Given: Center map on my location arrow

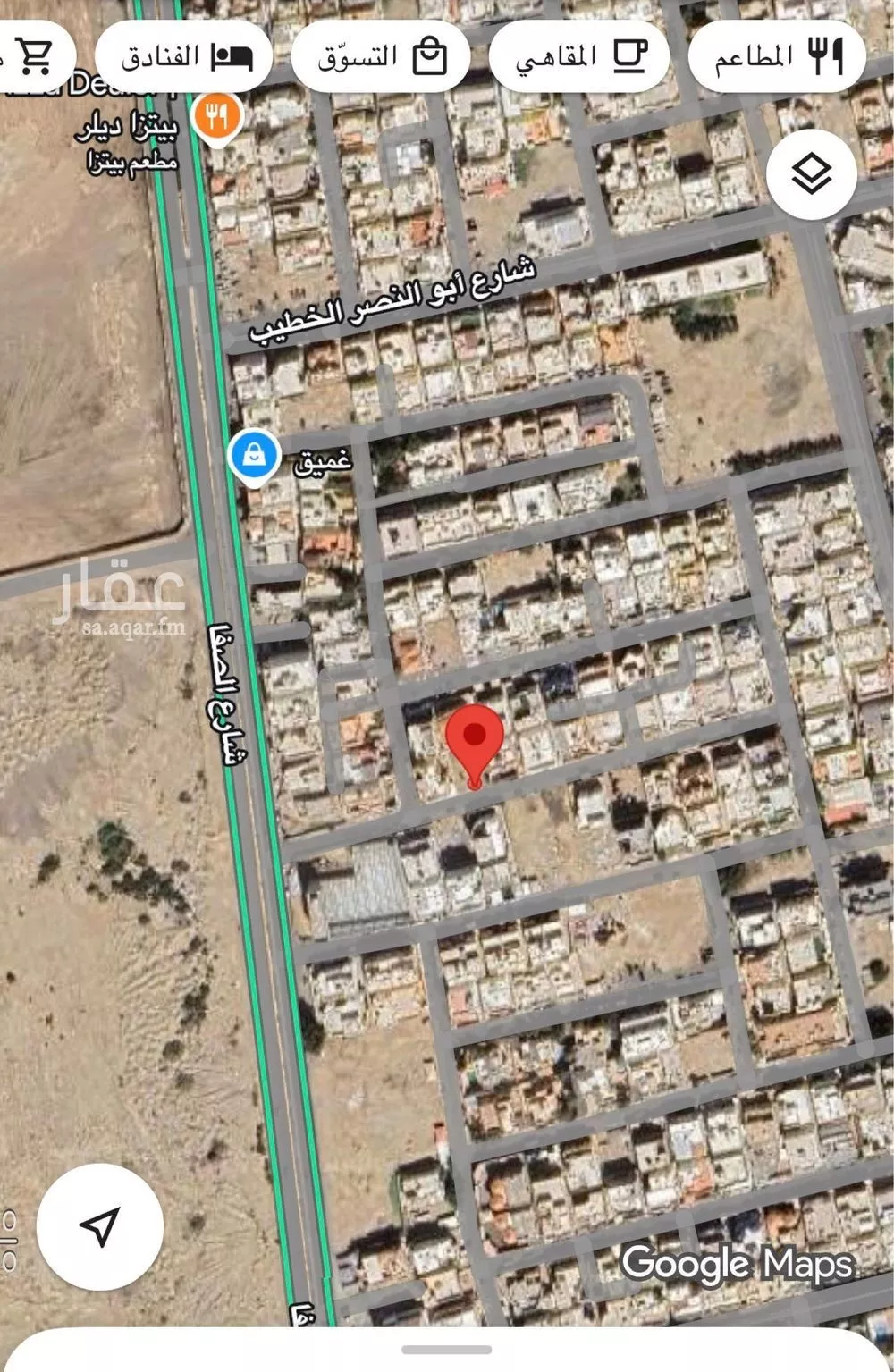Looking at the screenshot, I should (100, 1226).
